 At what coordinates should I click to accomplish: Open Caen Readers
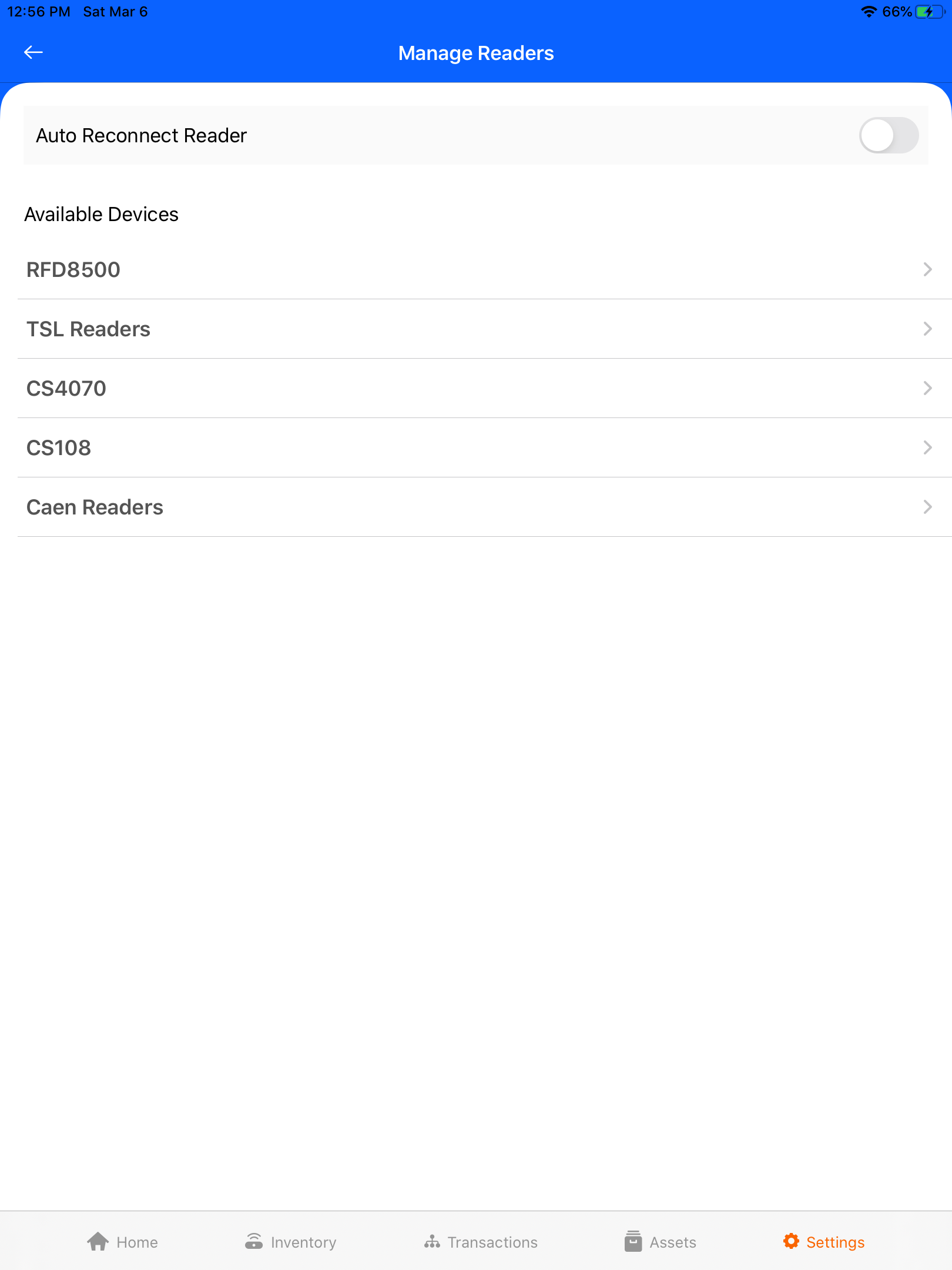click(x=476, y=507)
